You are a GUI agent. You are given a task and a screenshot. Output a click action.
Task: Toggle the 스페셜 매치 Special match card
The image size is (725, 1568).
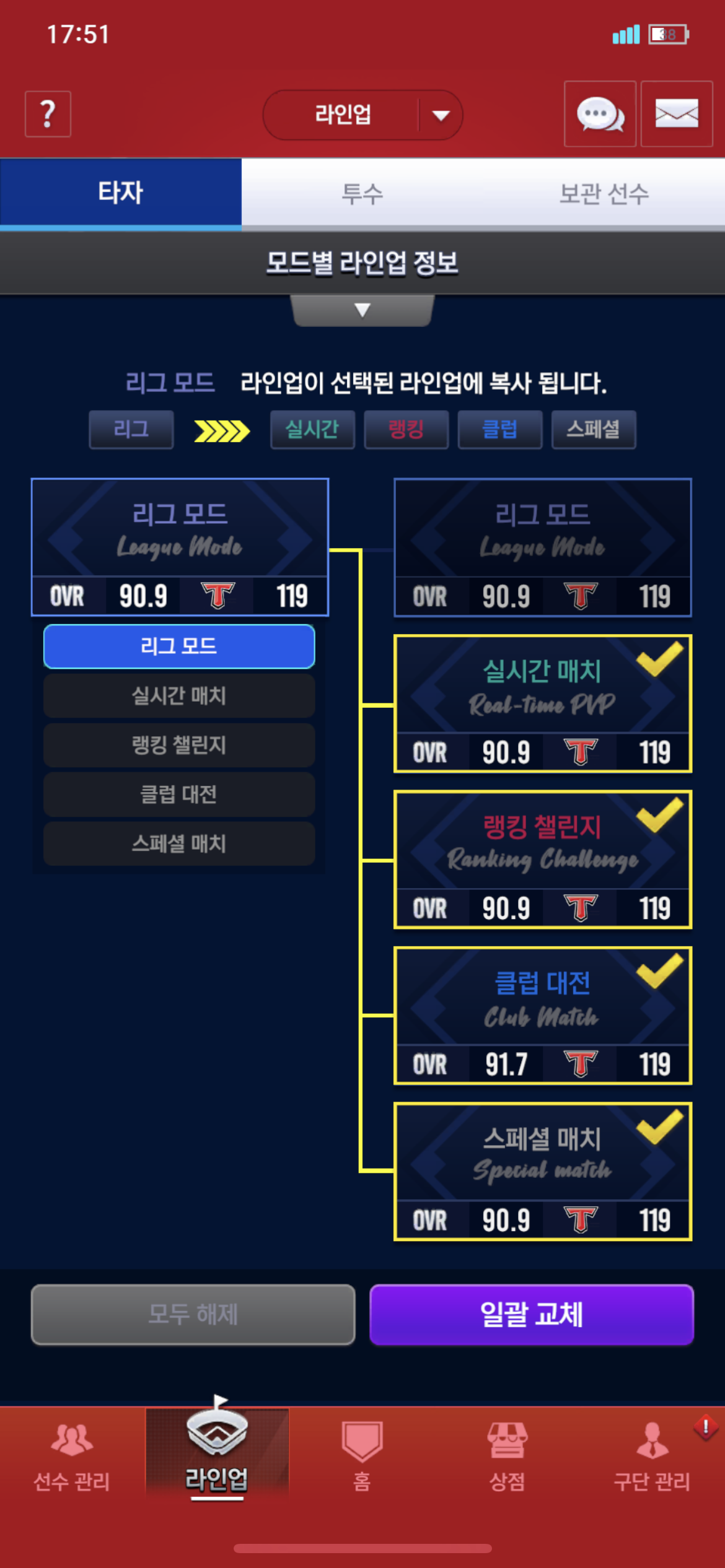542,1172
